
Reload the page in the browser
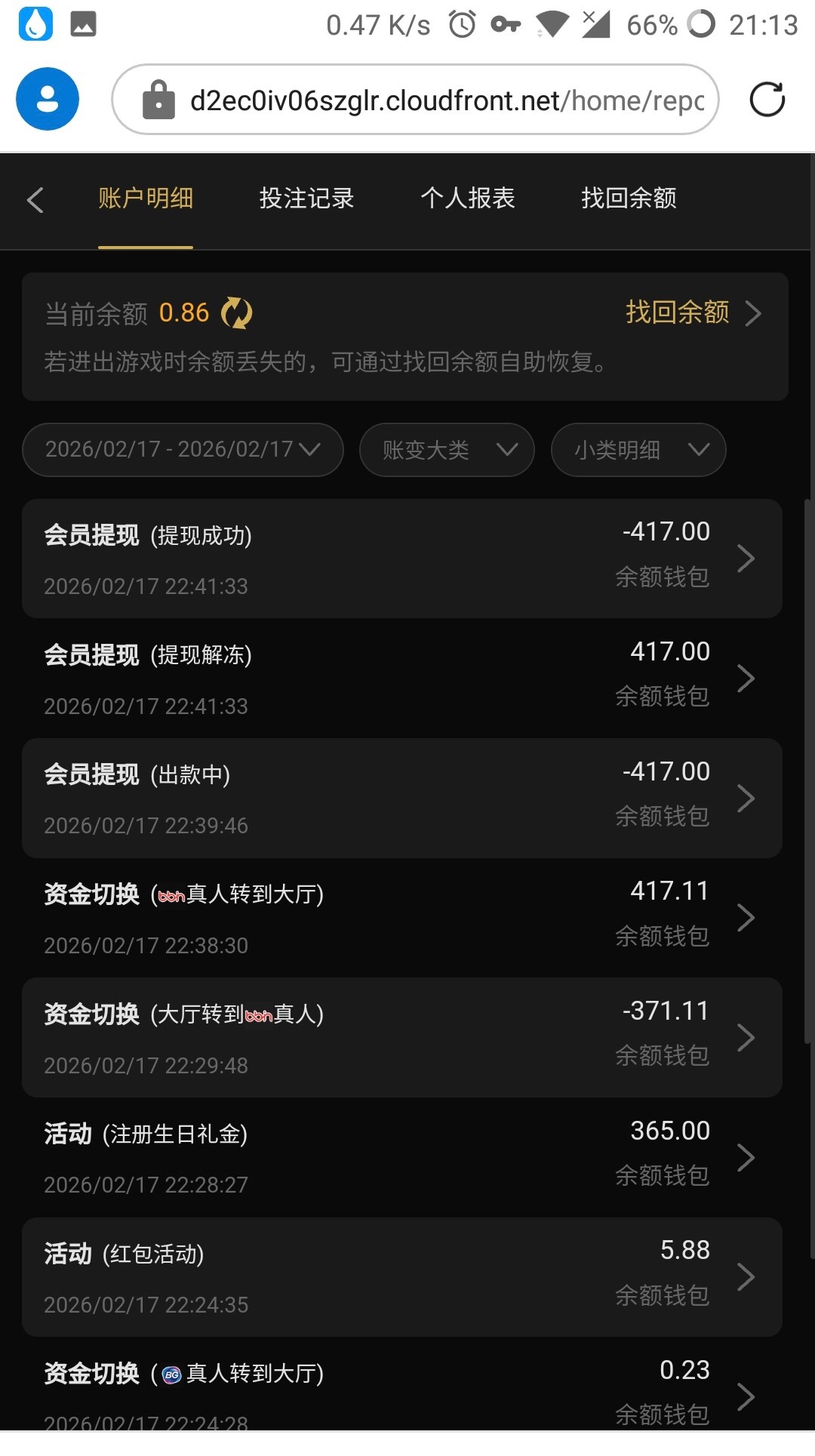point(767,100)
